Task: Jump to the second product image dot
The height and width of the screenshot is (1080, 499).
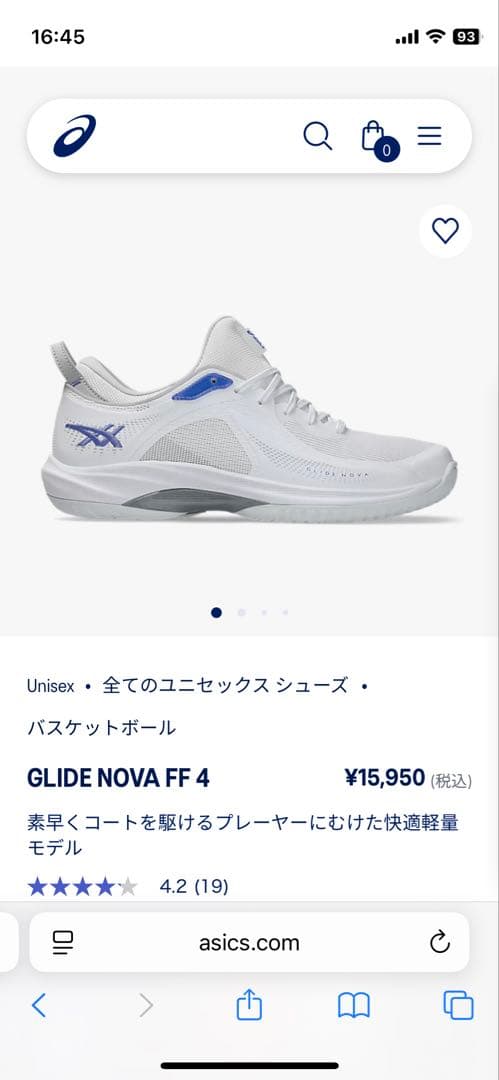Action: click(241, 612)
